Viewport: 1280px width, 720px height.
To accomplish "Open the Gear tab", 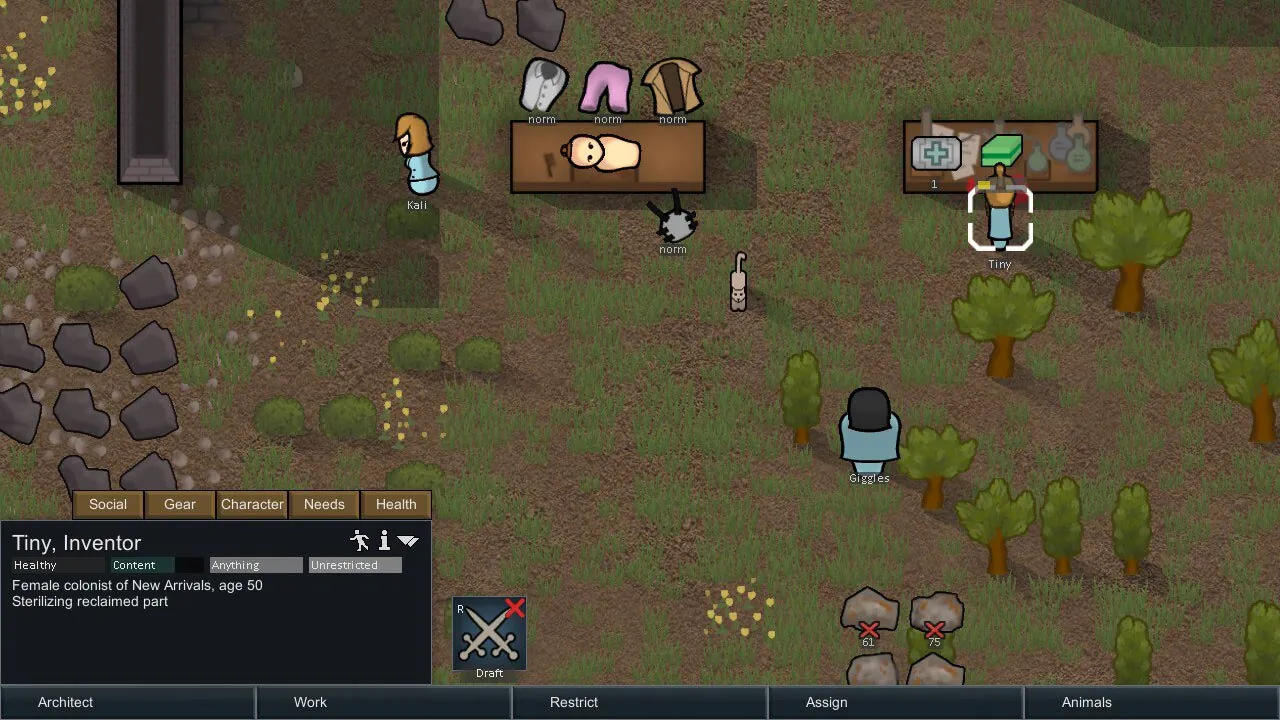I will tap(180, 504).
